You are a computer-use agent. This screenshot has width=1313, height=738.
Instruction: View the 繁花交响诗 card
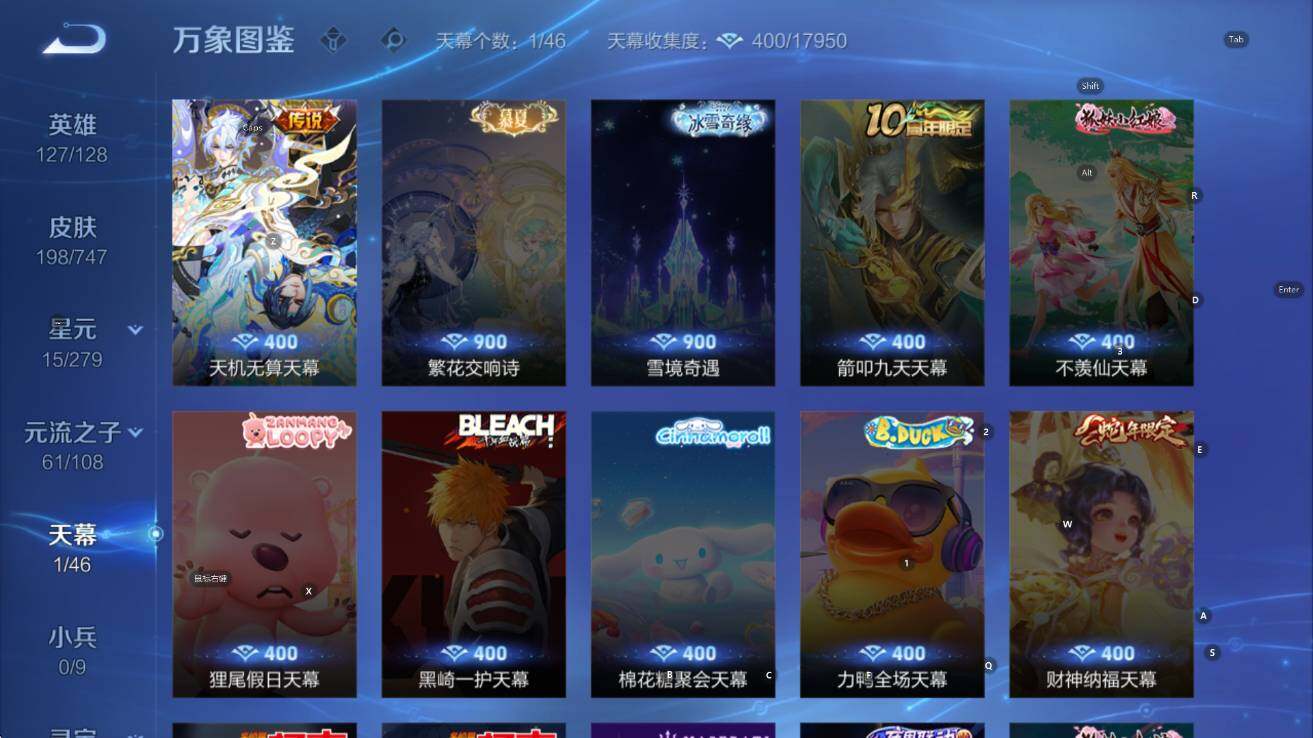[473, 242]
